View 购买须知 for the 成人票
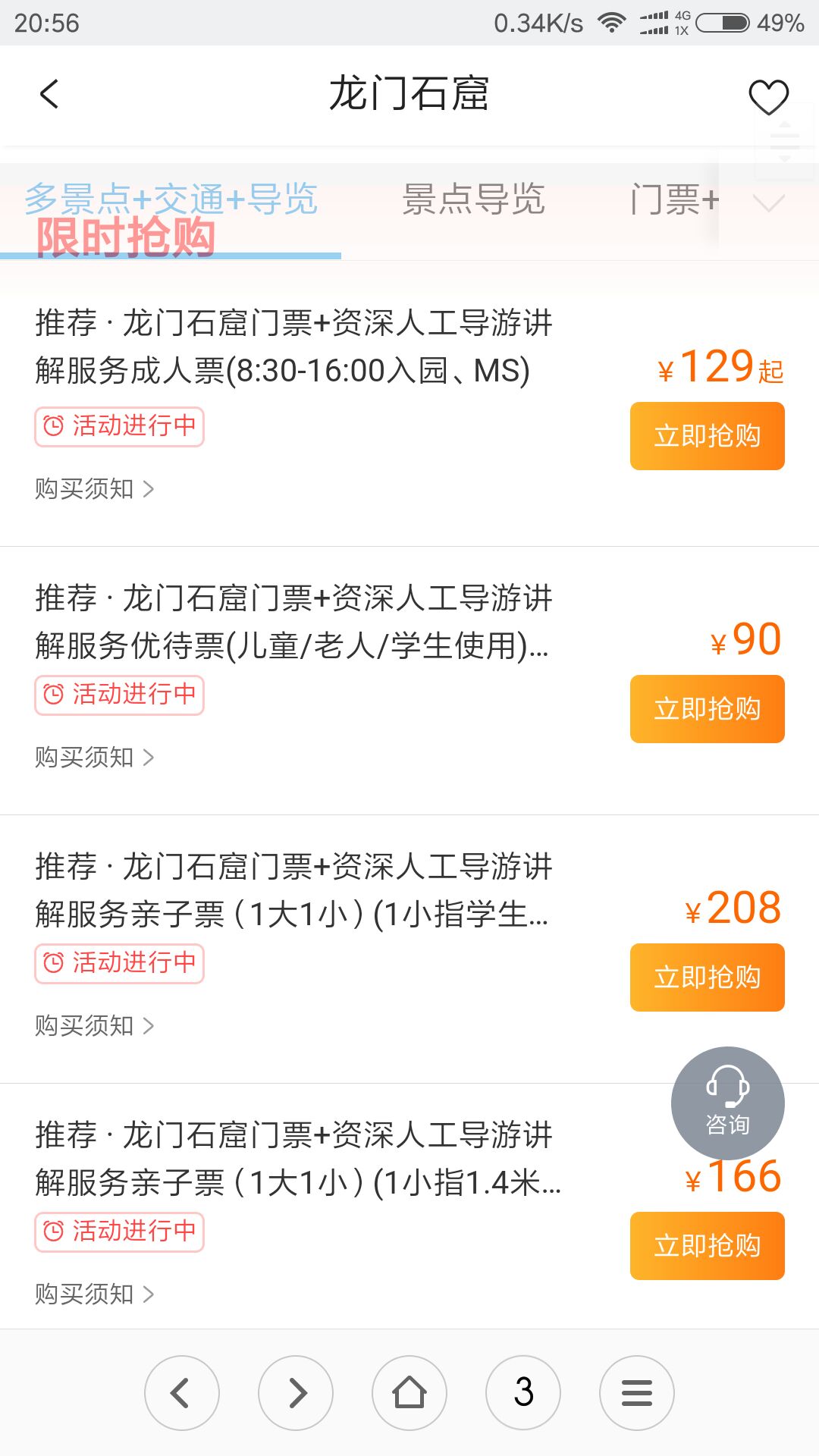This screenshot has width=819, height=1456. coord(95,489)
